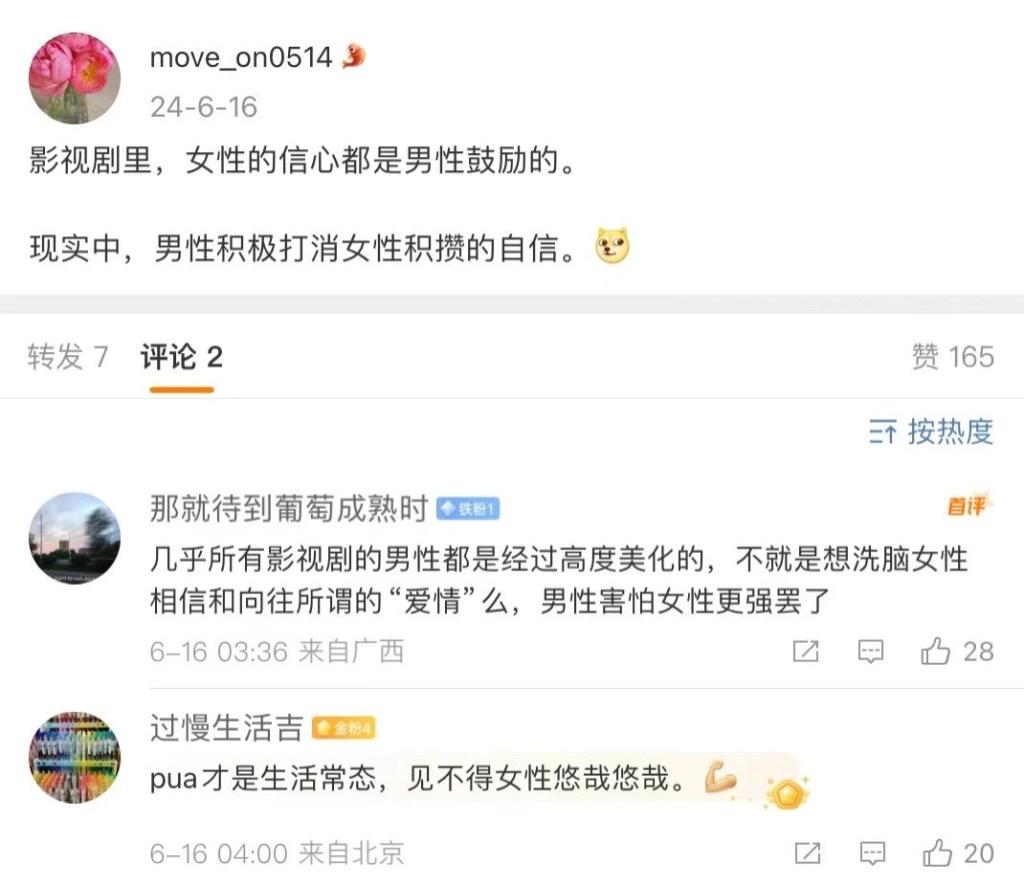Open move_on0514's profile avatar
Viewport: 1024px width, 885px height.
[75, 78]
